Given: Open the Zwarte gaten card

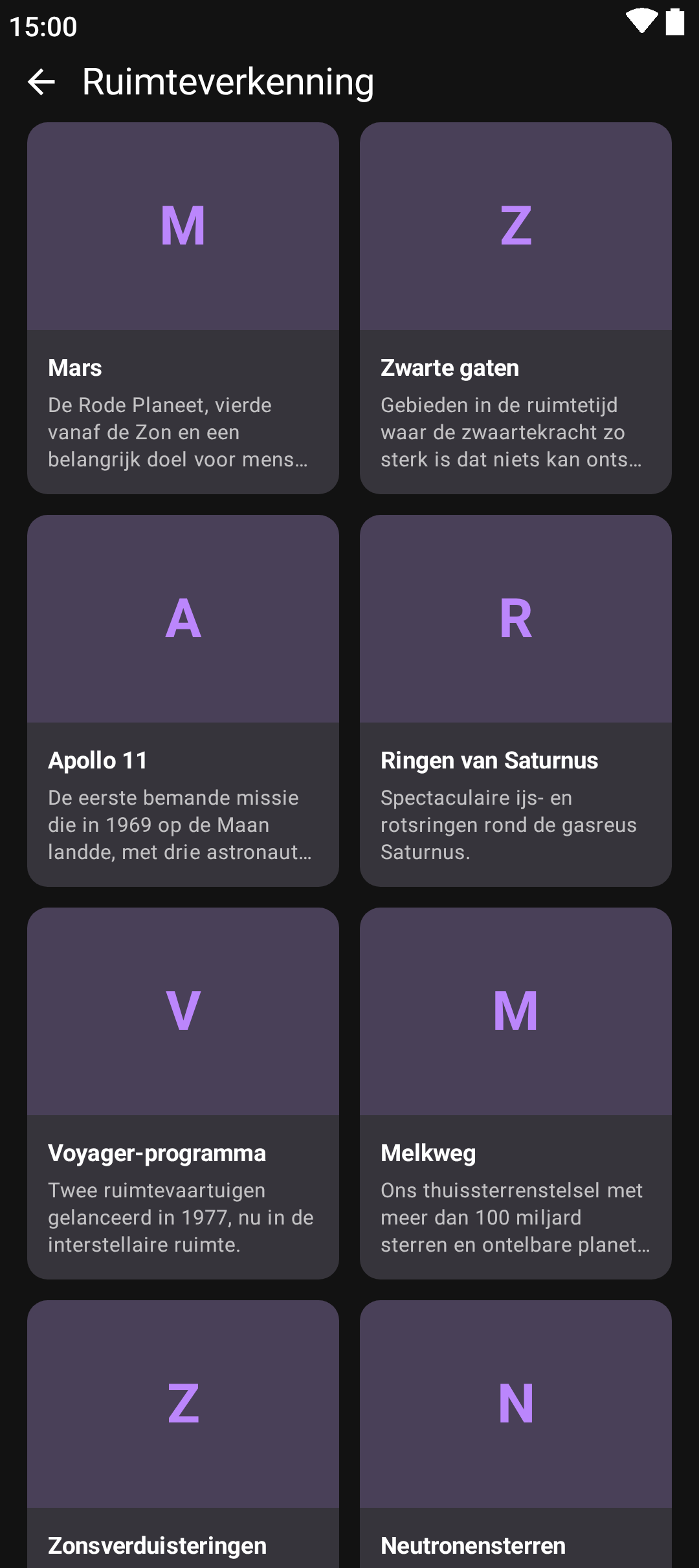Looking at the screenshot, I should tap(516, 308).
